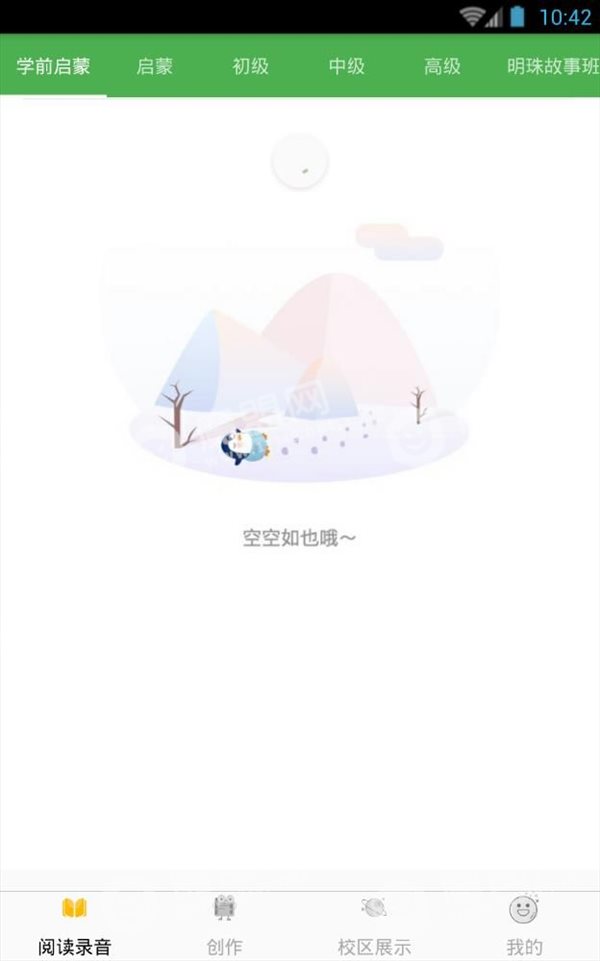This screenshot has width=600, height=961.
Task: Go to the 创作 section
Action: (224, 926)
